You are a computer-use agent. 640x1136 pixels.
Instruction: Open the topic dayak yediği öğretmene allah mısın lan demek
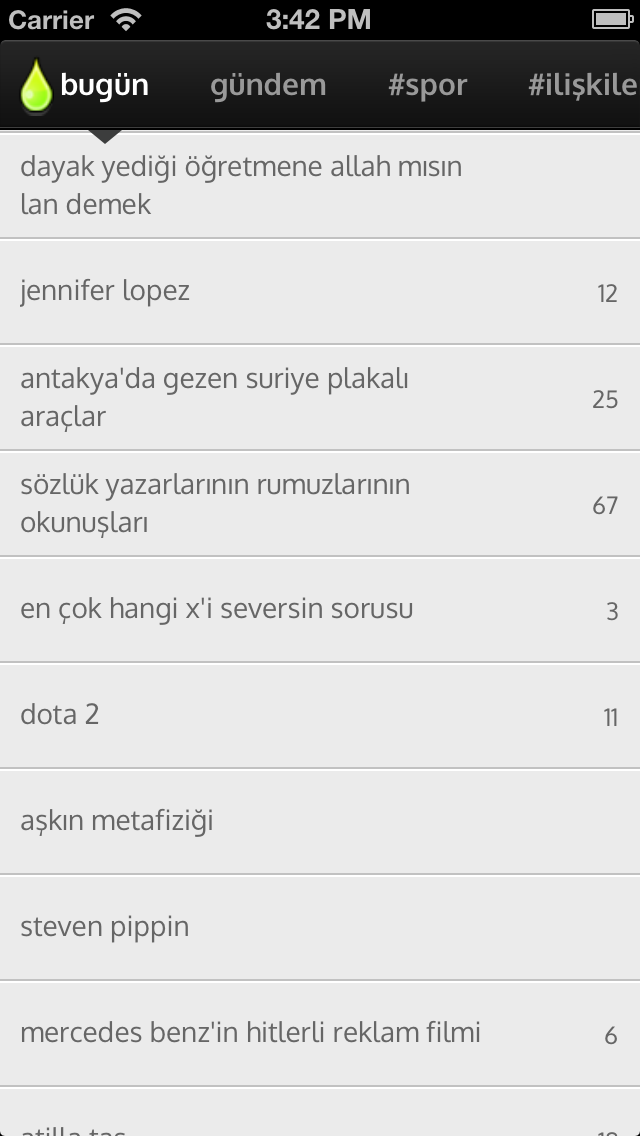tap(320, 185)
